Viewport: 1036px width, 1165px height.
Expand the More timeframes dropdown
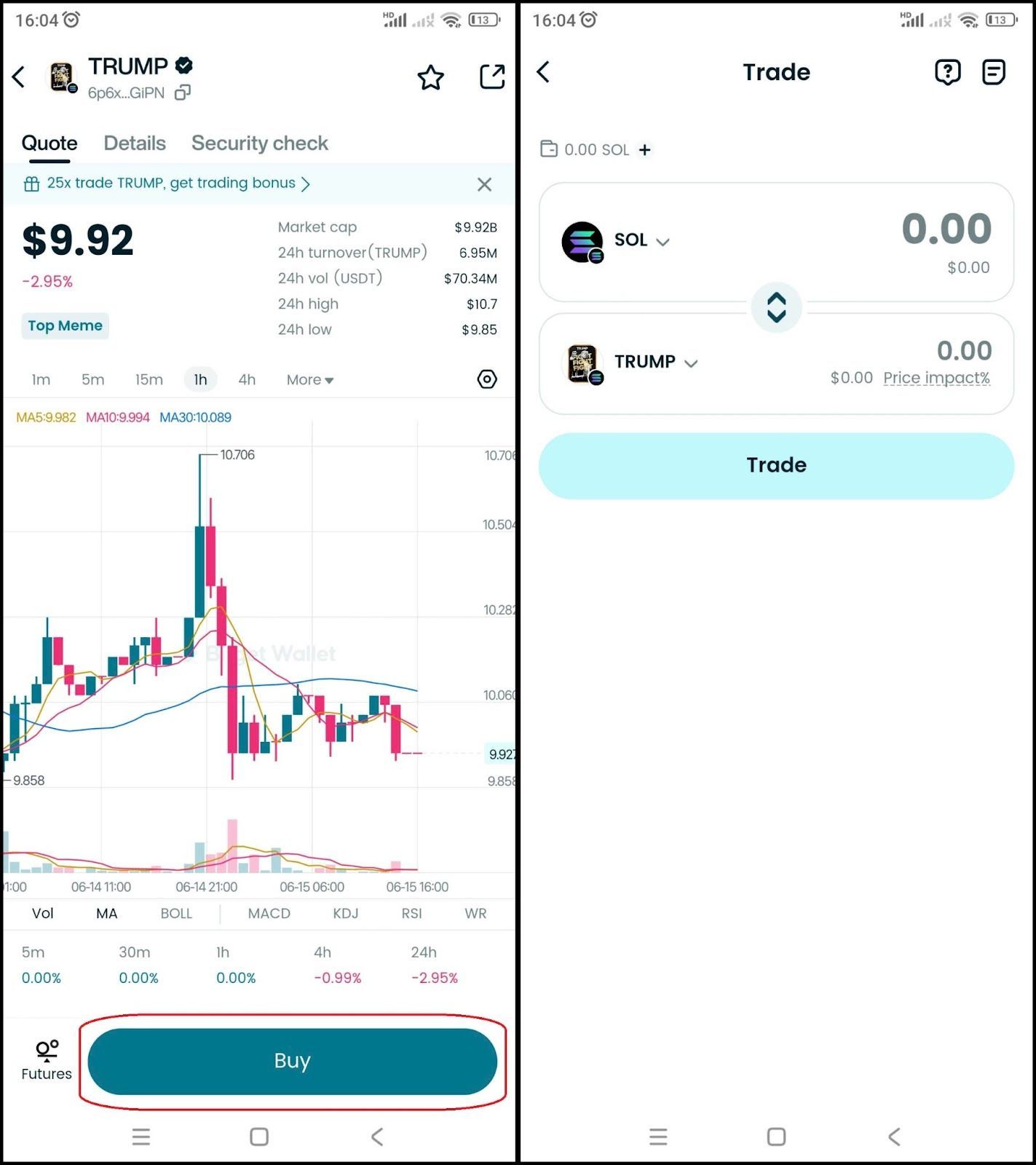click(x=309, y=379)
